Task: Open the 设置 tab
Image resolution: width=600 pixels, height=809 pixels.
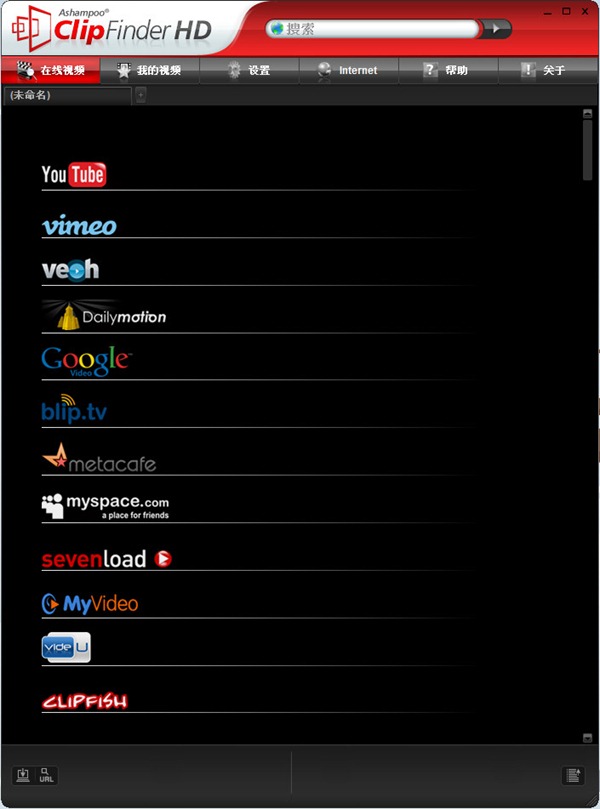Action: pyautogui.click(x=249, y=70)
